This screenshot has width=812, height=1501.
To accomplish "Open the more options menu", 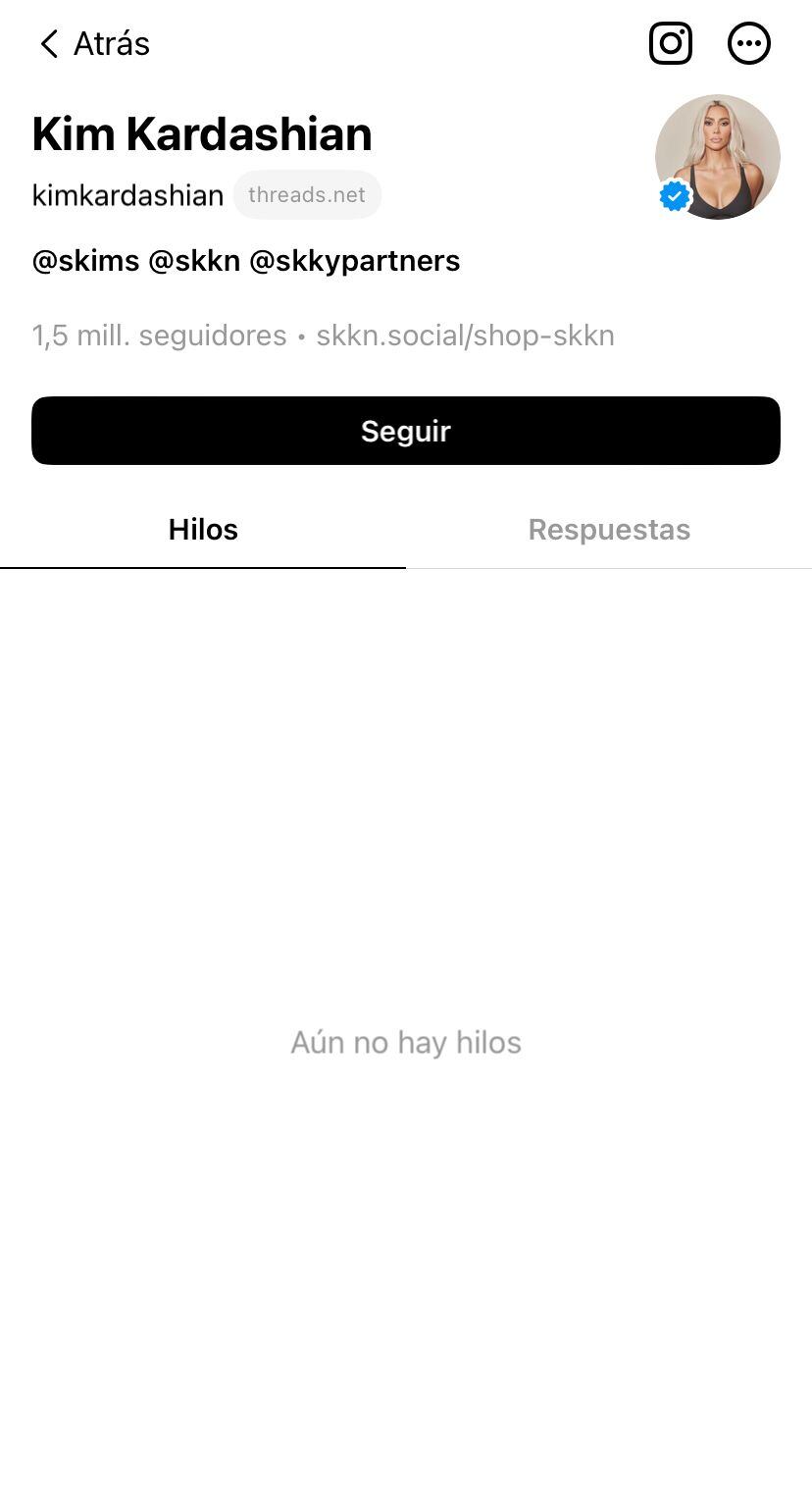I will pyautogui.click(x=749, y=43).
